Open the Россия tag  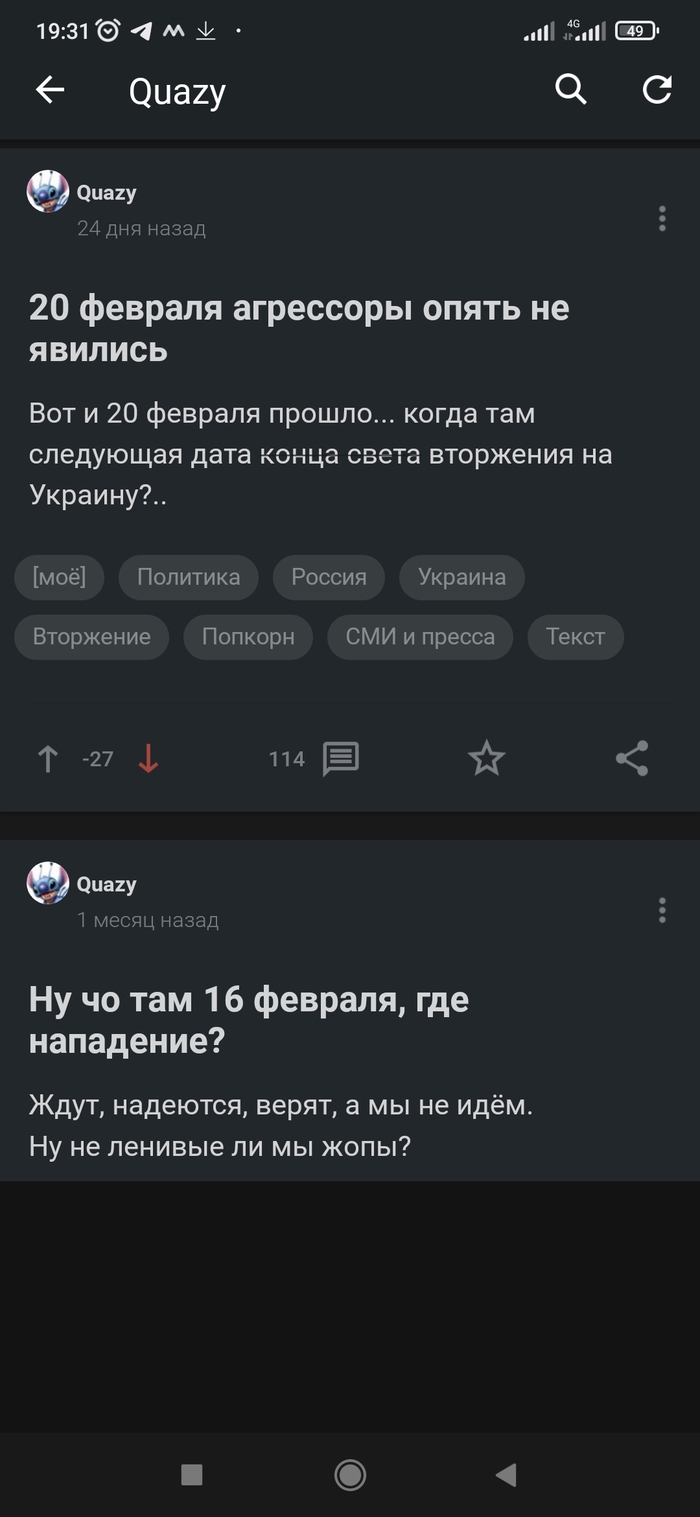point(329,577)
